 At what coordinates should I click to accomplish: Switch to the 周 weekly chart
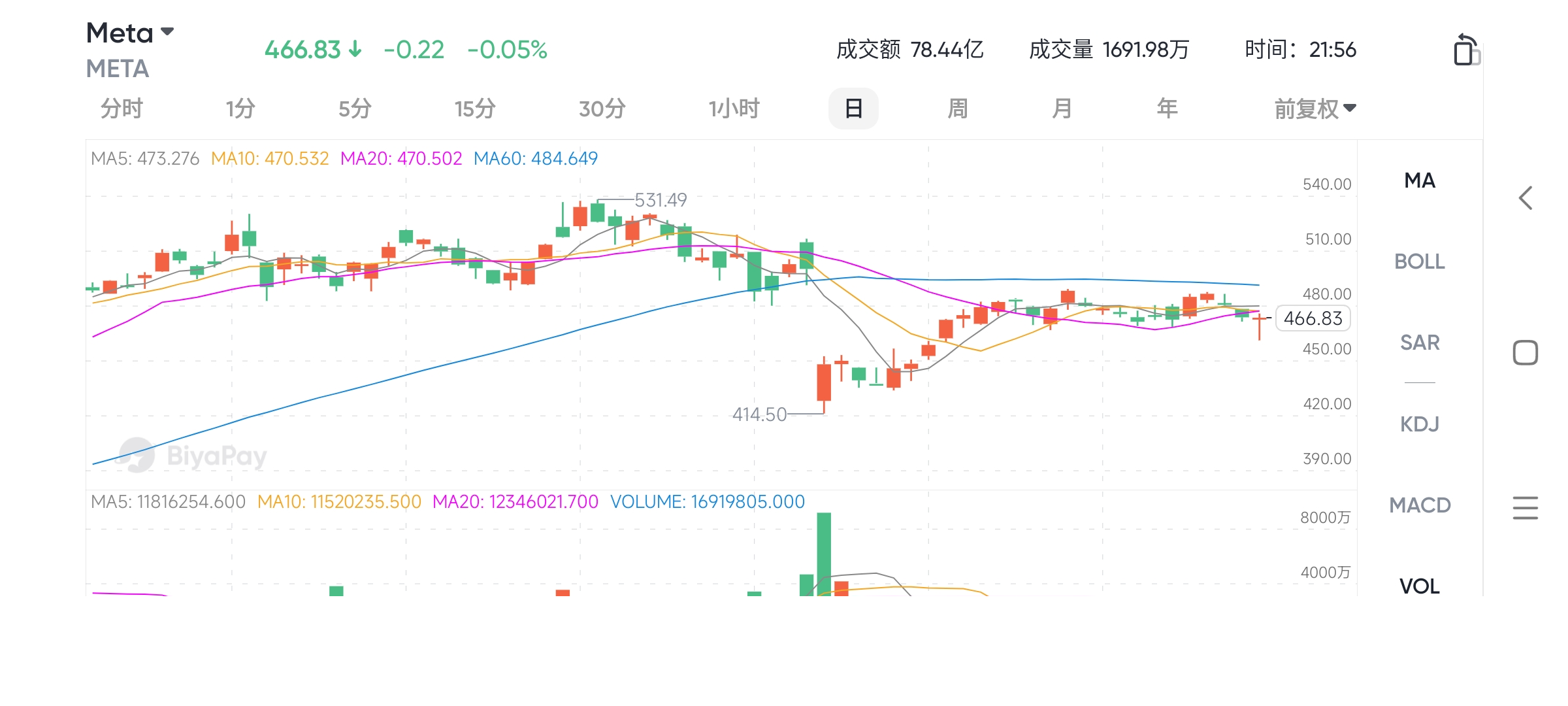tap(957, 109)
